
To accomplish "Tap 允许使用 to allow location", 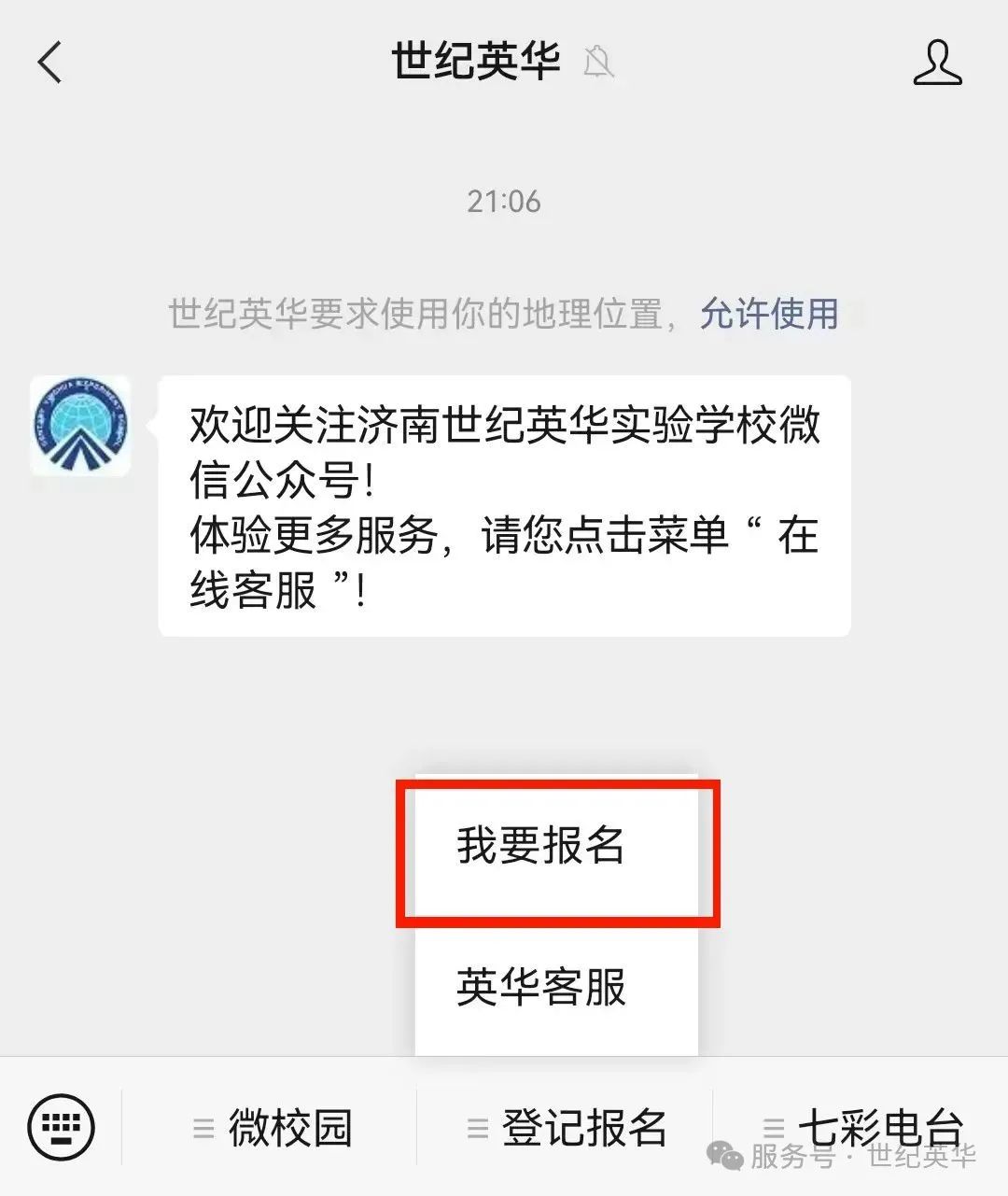I will pos(769,314).
